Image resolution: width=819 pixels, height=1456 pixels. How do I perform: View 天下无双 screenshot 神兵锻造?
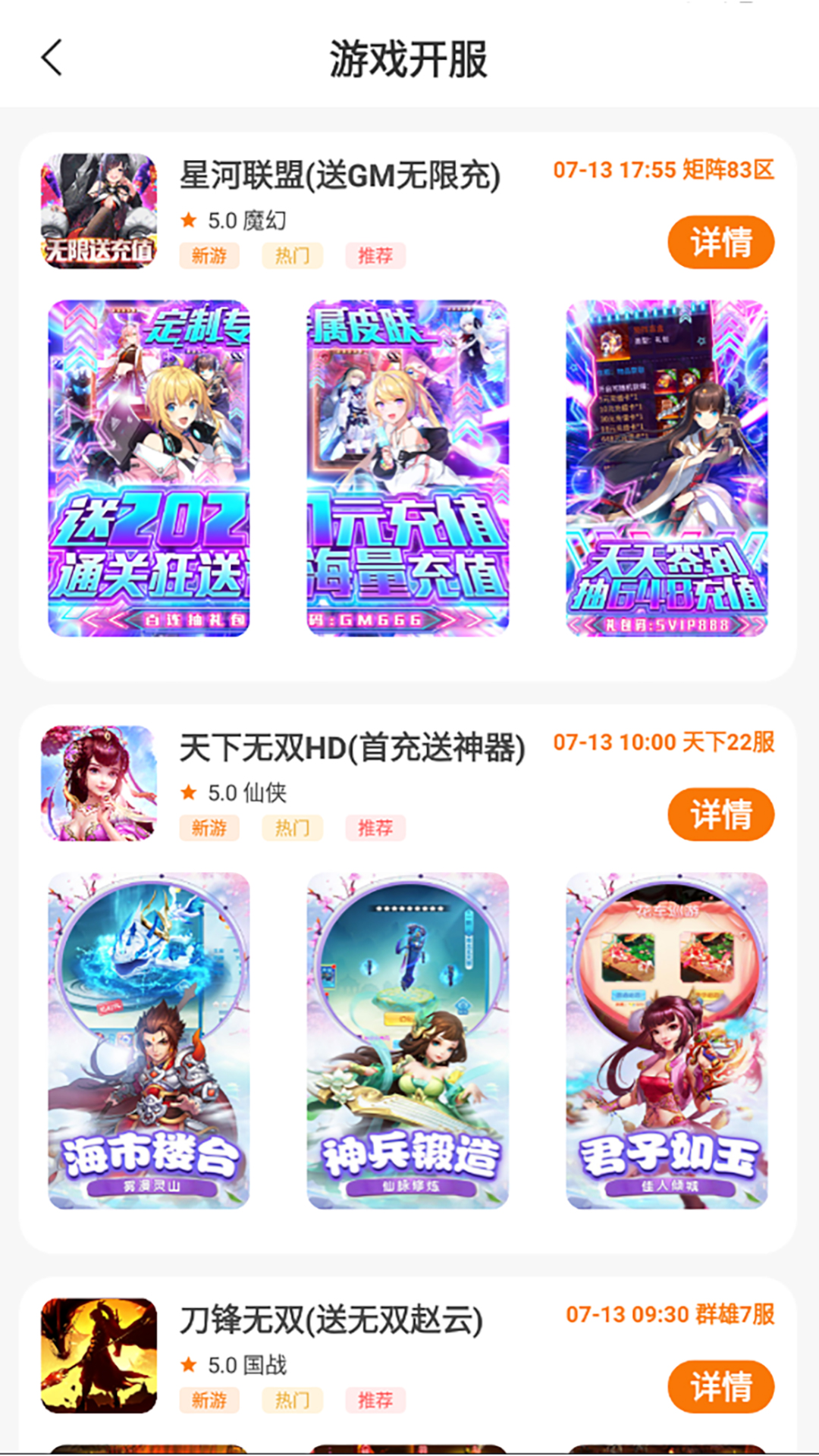pyautogui.click(x=407, y=1040)
